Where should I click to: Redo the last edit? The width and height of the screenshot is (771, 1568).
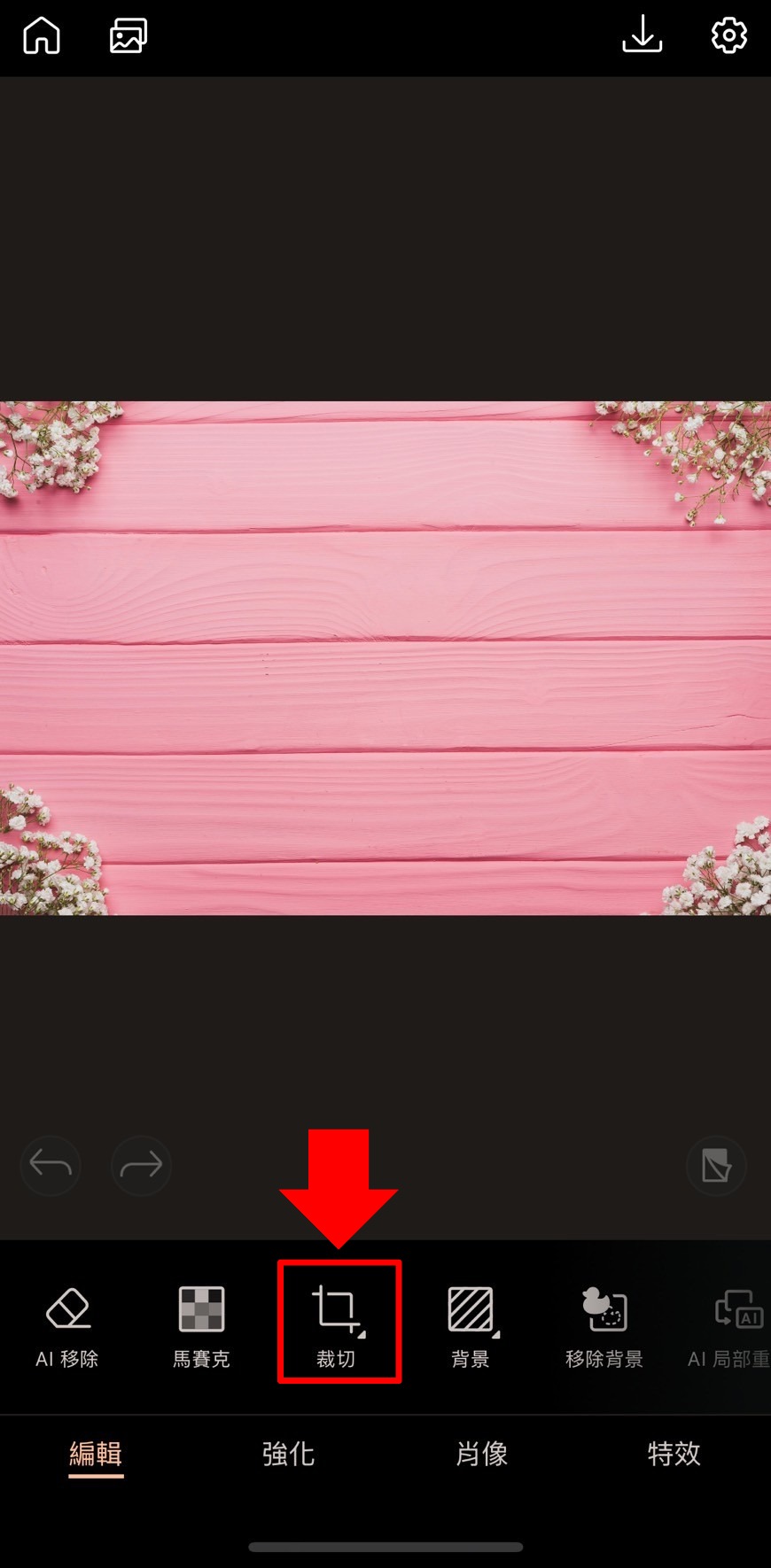click(141, 1165)
